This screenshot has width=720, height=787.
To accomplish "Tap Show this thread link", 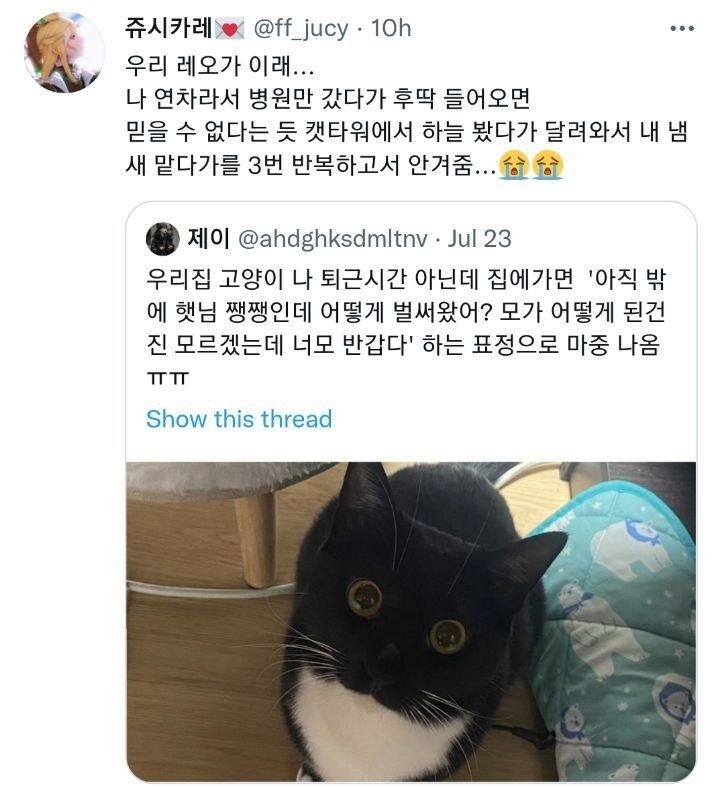I will 239,419.
